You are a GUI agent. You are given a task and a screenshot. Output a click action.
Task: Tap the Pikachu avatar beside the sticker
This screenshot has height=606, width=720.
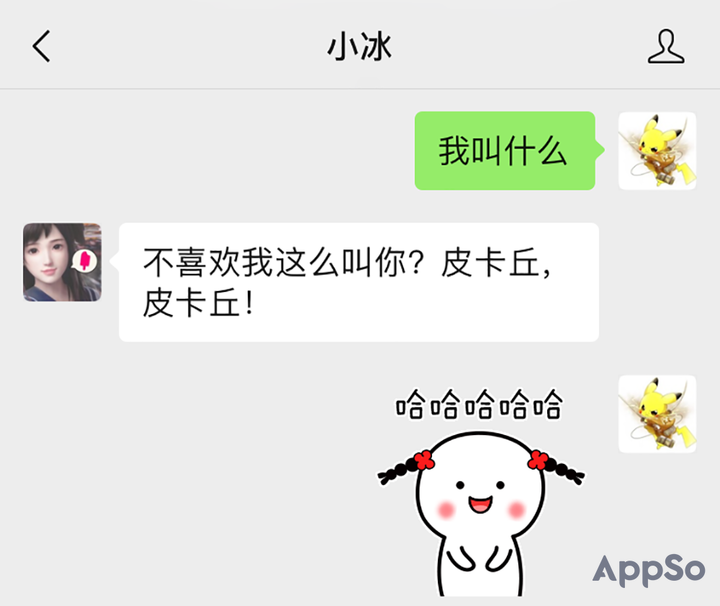point(657,414)
